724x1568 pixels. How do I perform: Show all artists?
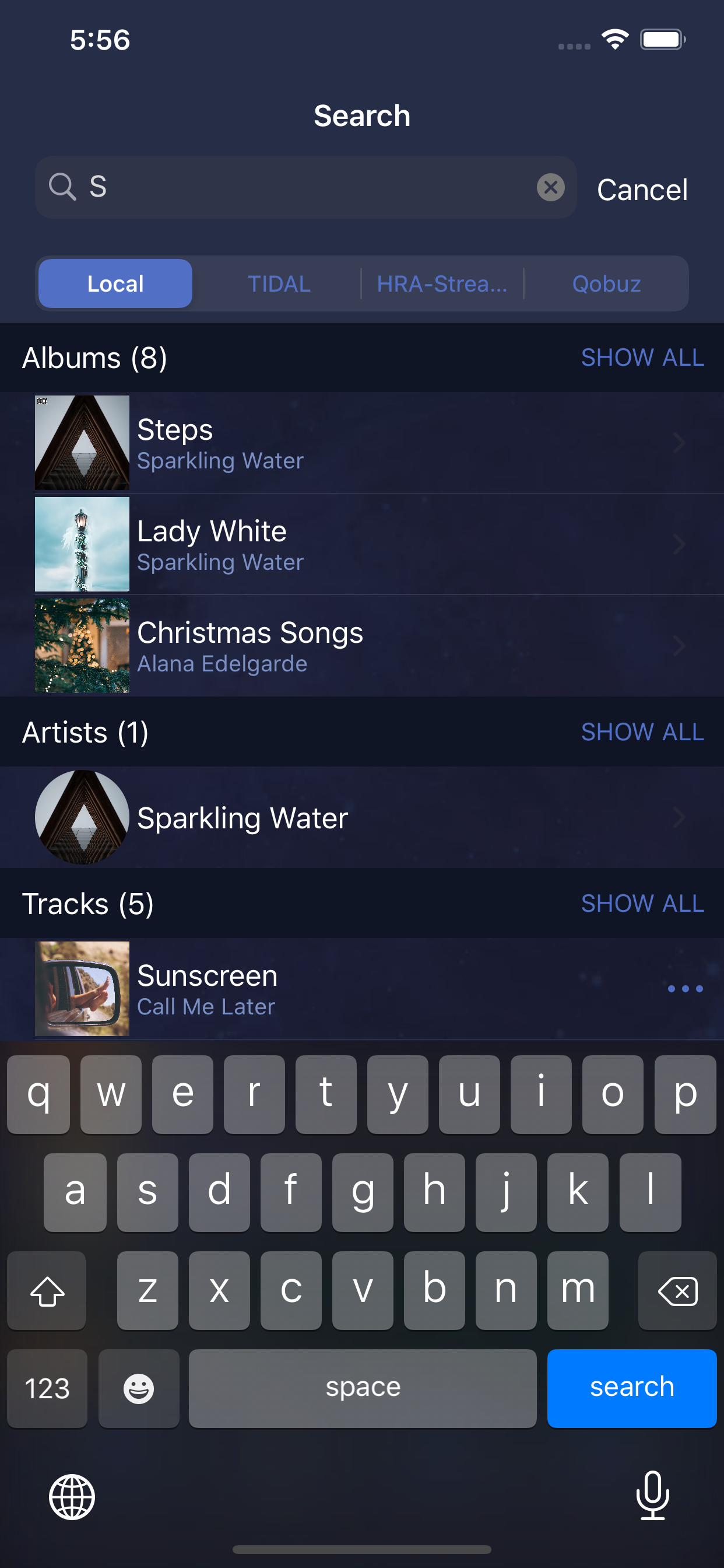pos(642,731)
